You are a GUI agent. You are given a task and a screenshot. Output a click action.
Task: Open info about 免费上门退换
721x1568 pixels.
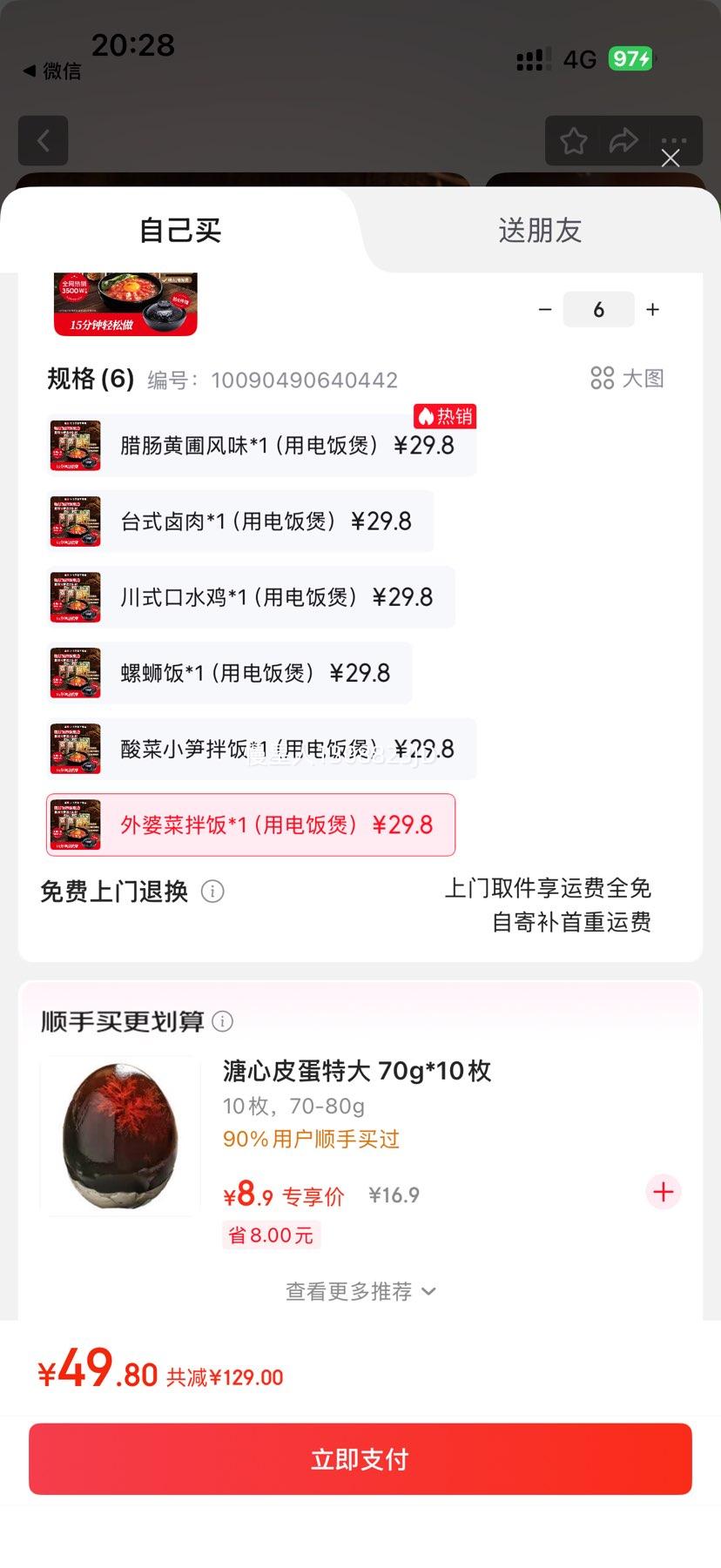click(212, 892)
